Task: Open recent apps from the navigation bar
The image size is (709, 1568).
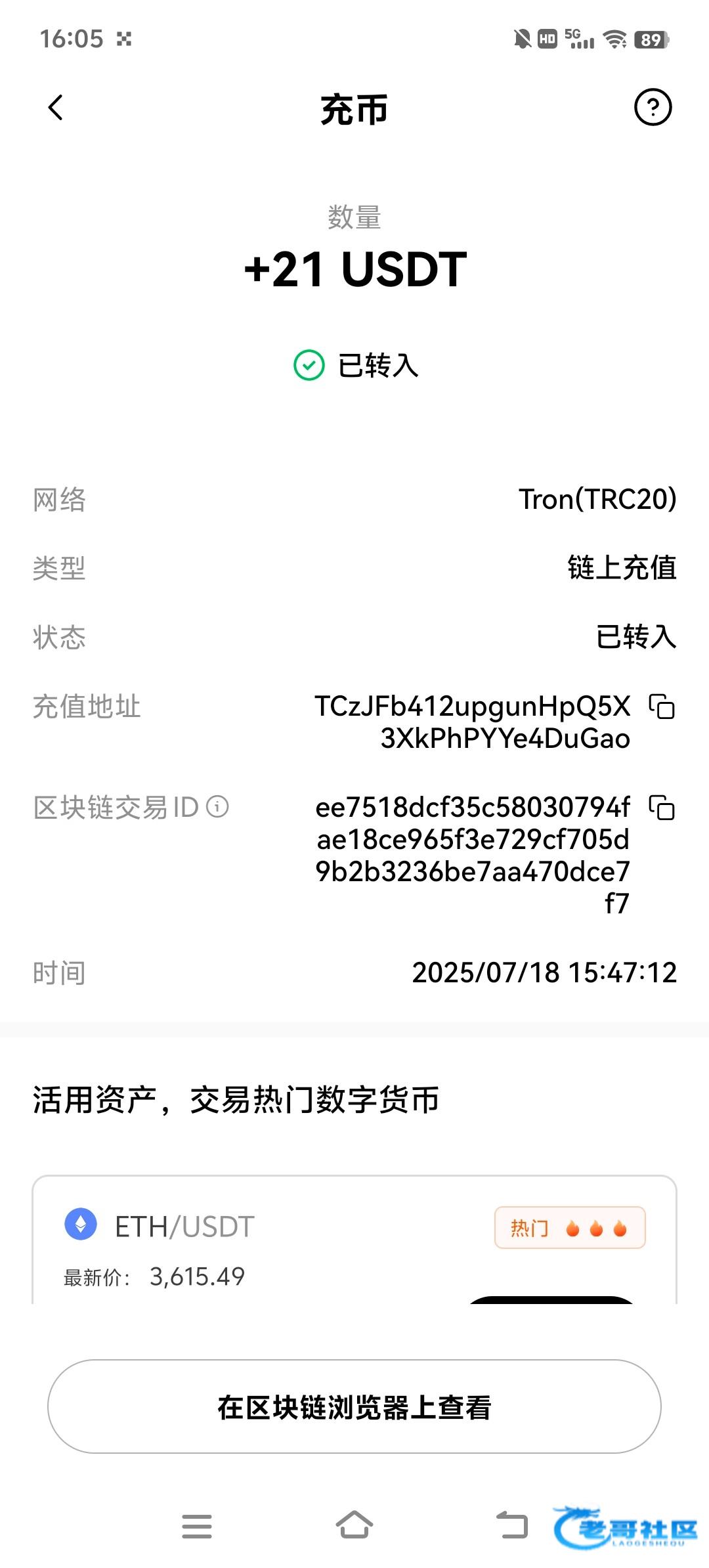Action: (197, 1527)
